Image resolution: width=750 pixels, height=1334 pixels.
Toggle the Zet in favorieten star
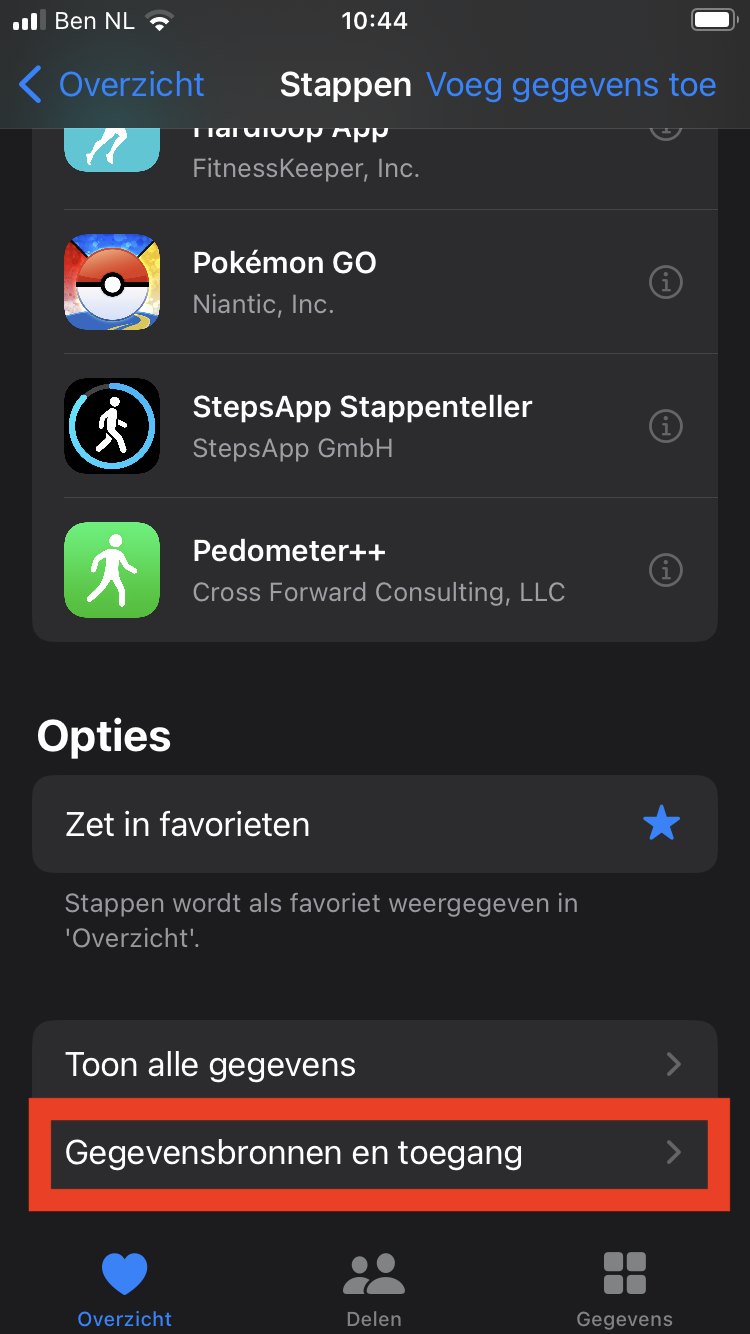click(661, 825)
